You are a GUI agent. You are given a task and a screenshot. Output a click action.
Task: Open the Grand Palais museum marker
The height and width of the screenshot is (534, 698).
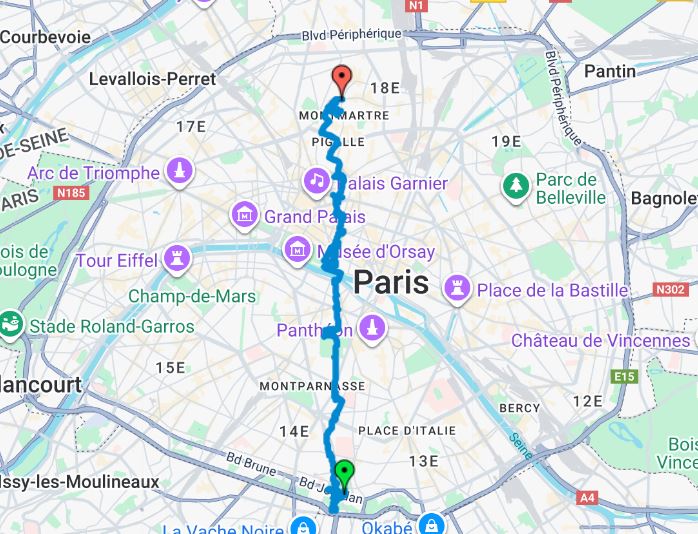point(244,214)
